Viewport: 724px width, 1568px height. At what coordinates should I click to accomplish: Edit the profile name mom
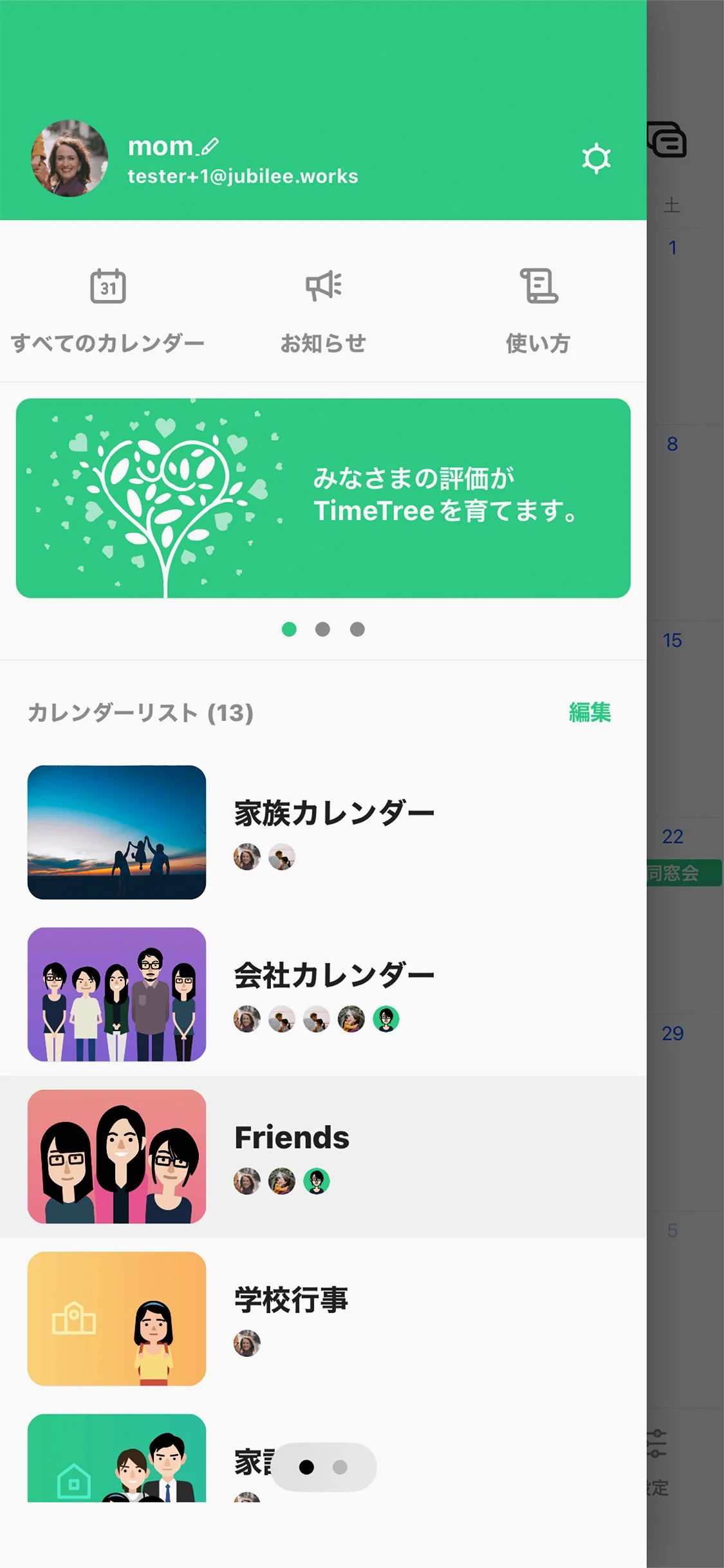[x=210, y=147]
